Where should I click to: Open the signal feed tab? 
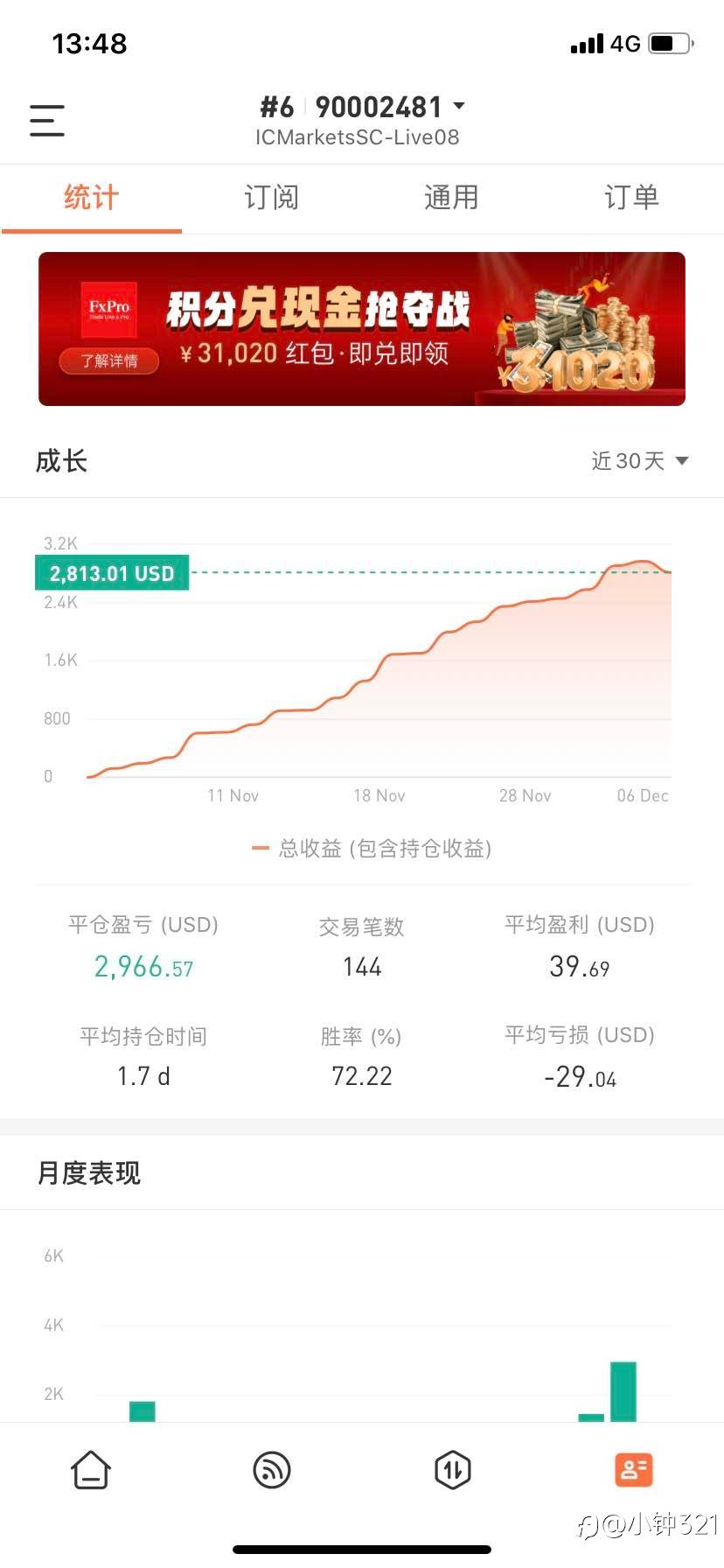pos(272,1469)
